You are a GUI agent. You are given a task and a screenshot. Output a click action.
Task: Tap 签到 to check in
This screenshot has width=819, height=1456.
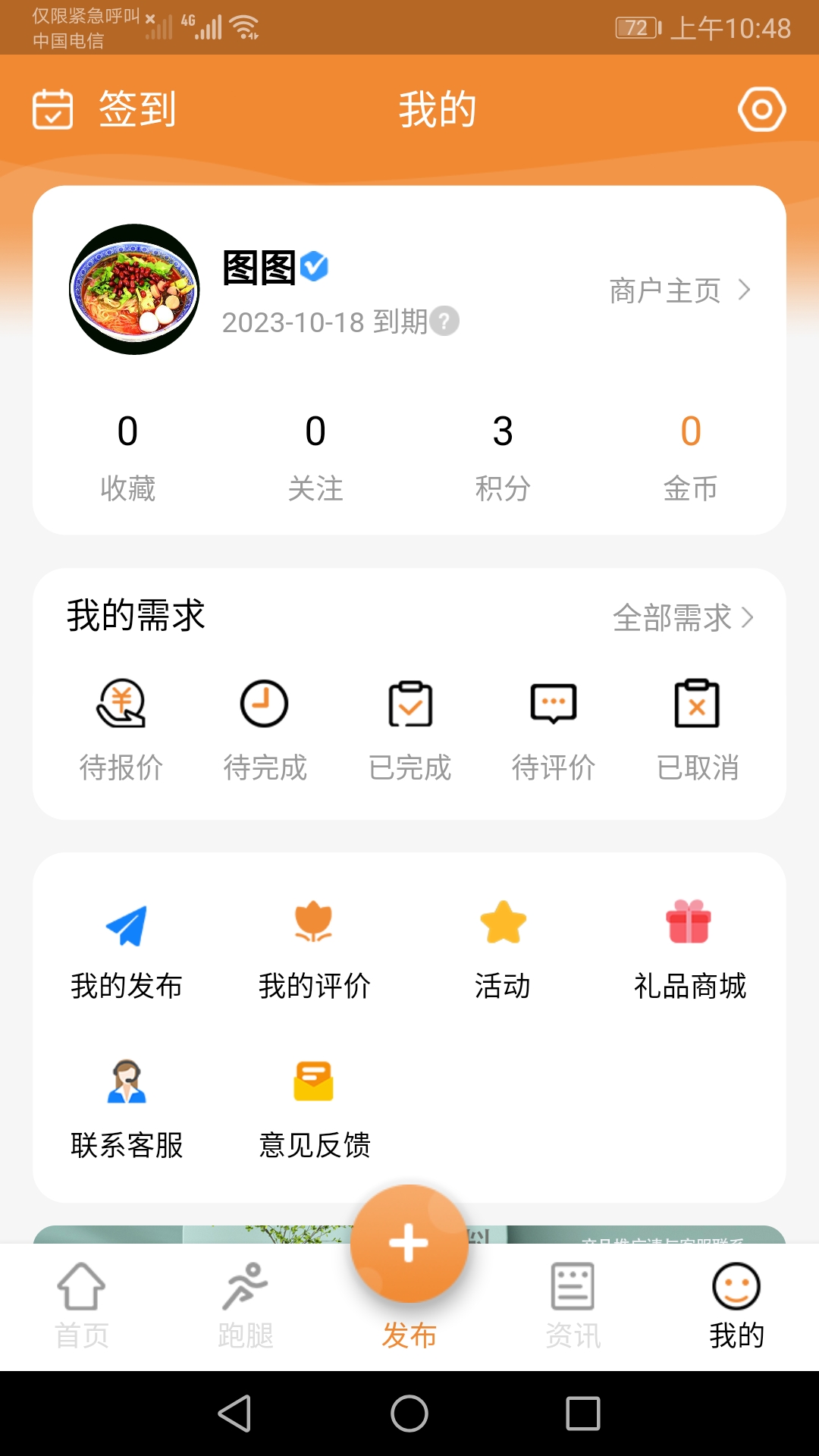point(105,109)
